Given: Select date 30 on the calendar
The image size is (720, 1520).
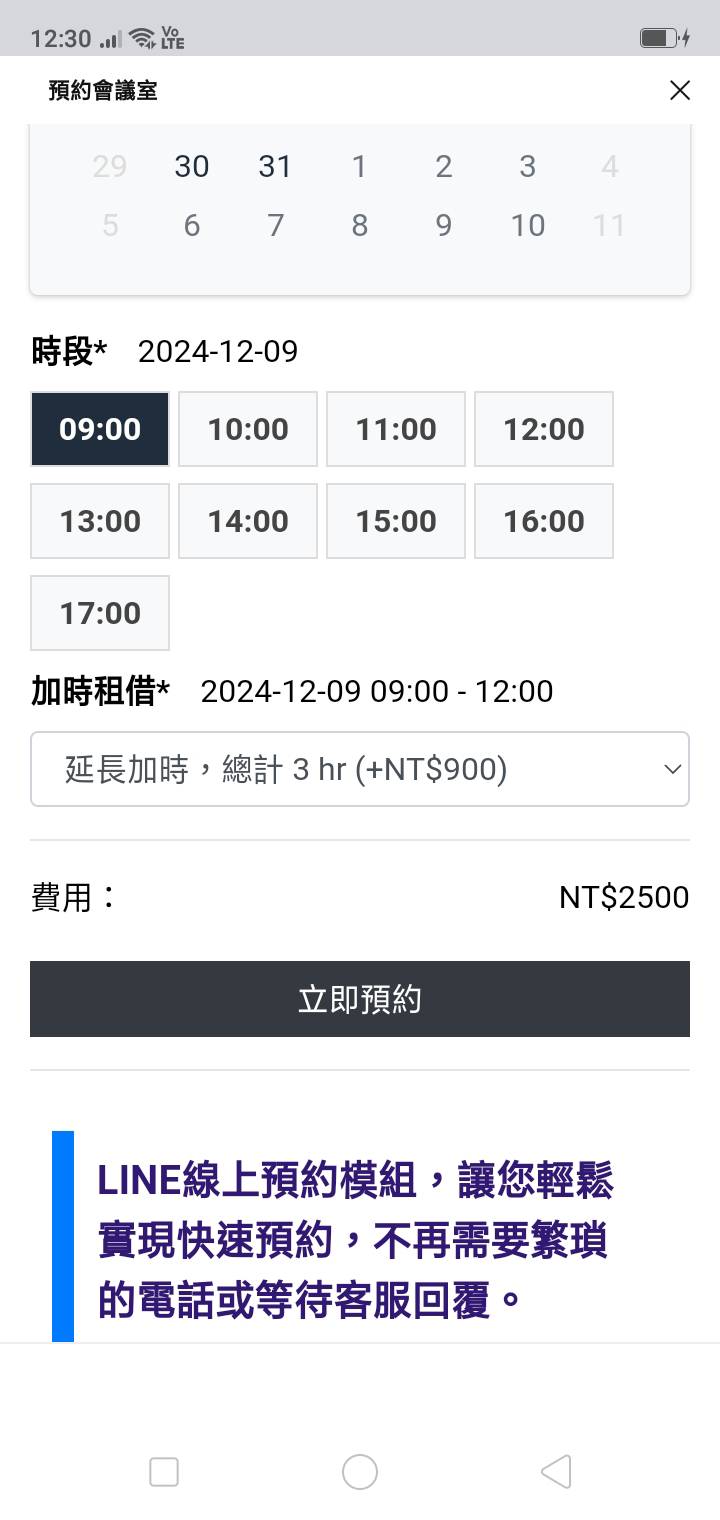Looking at the screenshot, I should click(191, 166).
